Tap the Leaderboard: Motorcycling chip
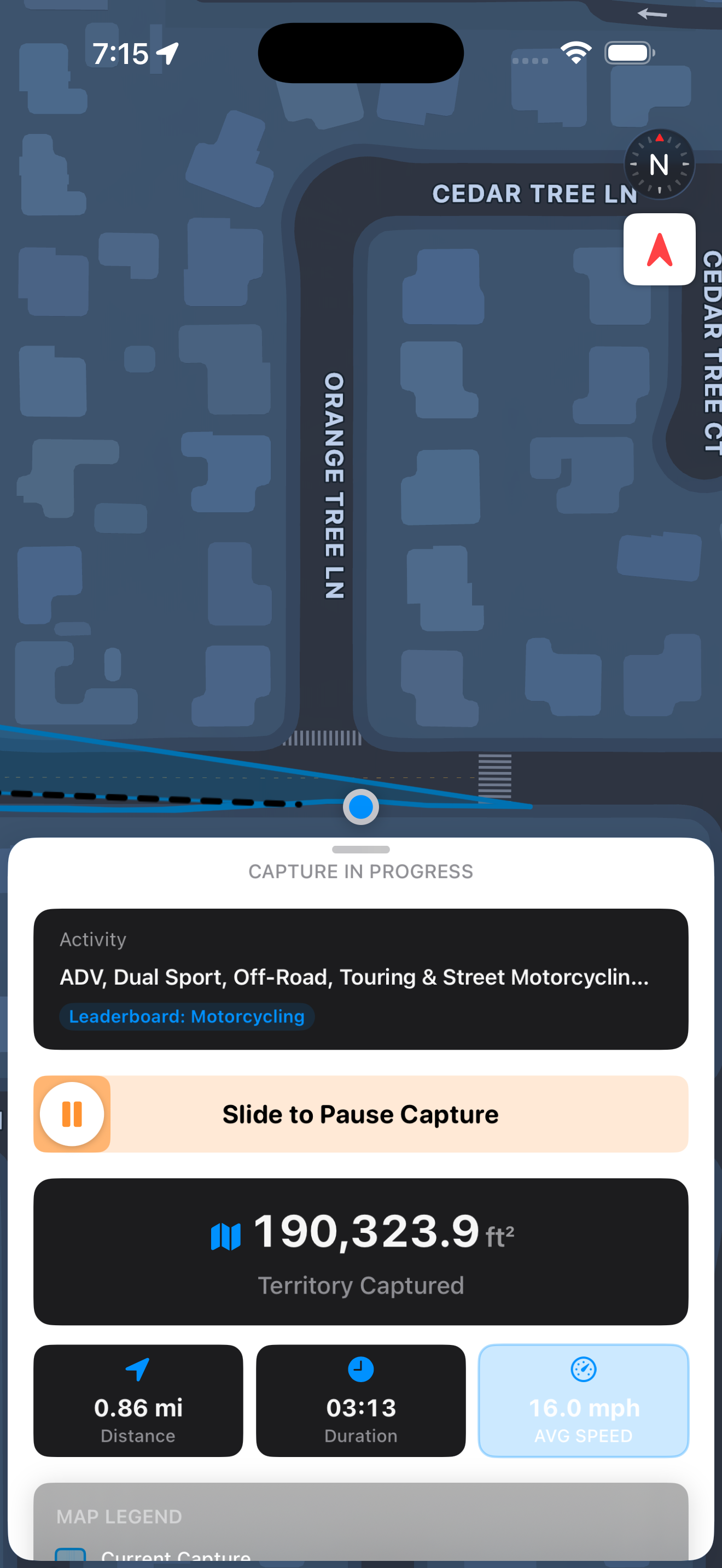The image size is (722, 1568). point(187,1016)
